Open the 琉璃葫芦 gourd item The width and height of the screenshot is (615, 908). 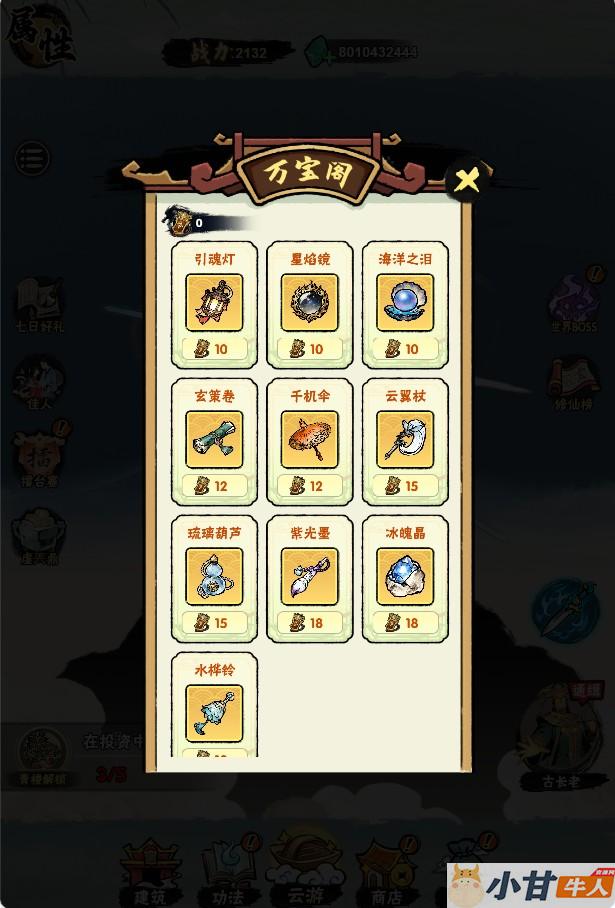pos(214,577)
